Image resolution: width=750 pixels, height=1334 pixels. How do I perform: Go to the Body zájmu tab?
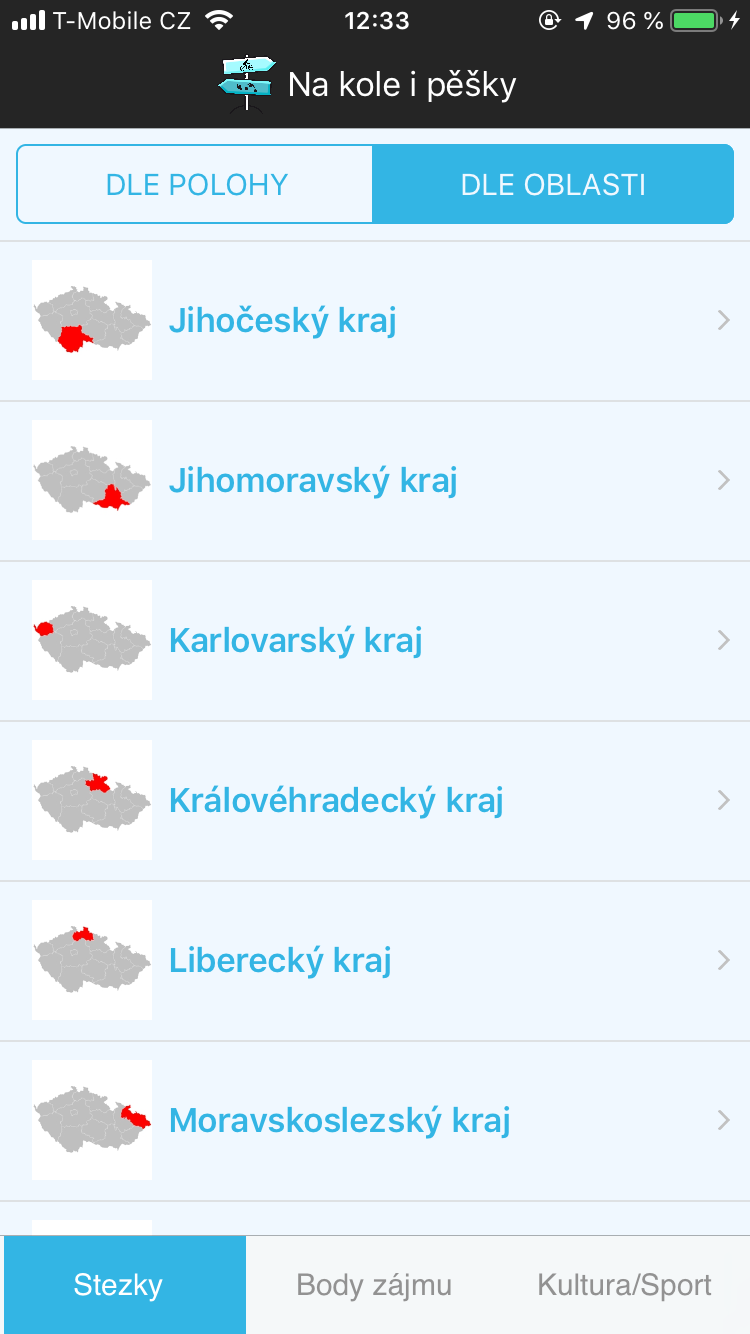coord(374,1285)
